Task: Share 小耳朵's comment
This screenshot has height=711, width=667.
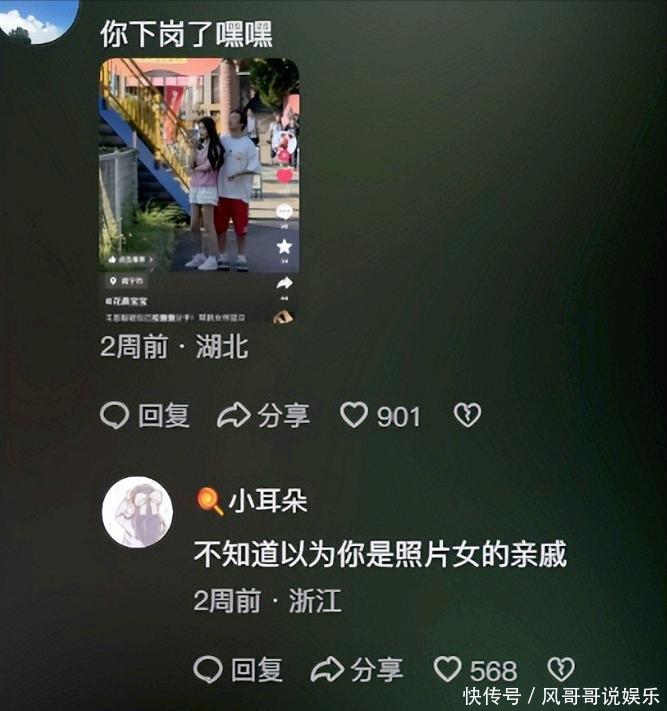Action: pyautogui.click(x=357, y=669)
